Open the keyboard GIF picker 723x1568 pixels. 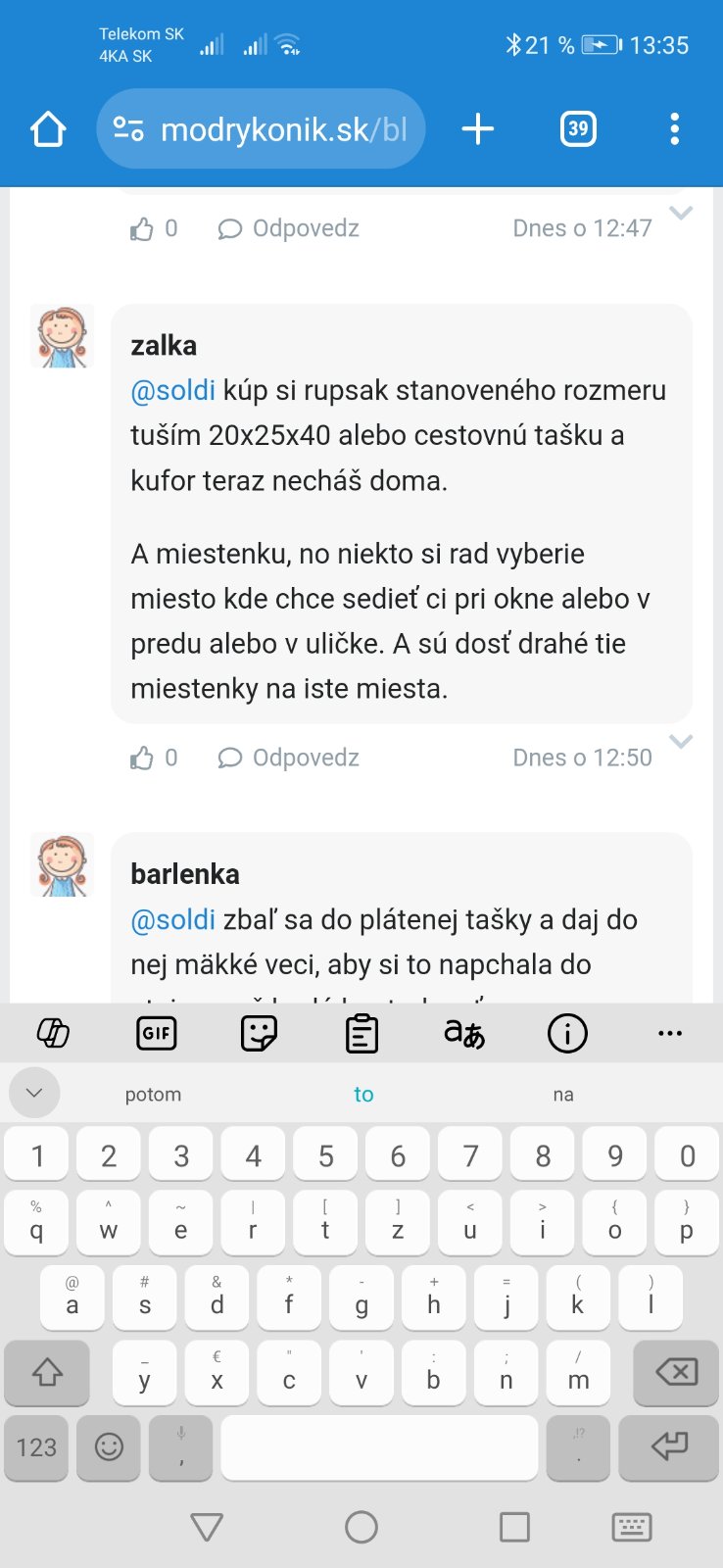pyautogui.click(x=157, y=1033)
